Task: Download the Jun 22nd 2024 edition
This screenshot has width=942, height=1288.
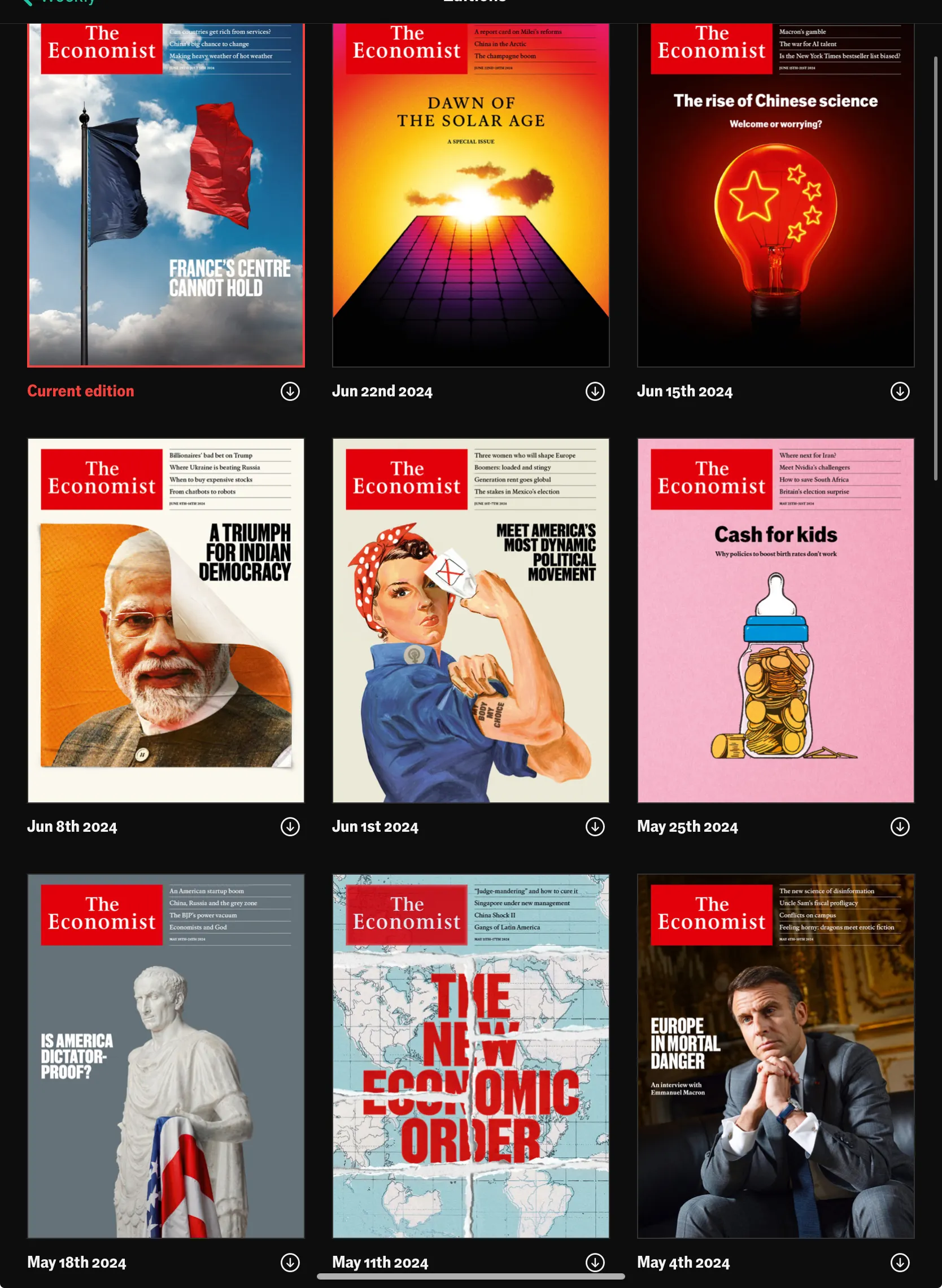Action: point(595,391)
